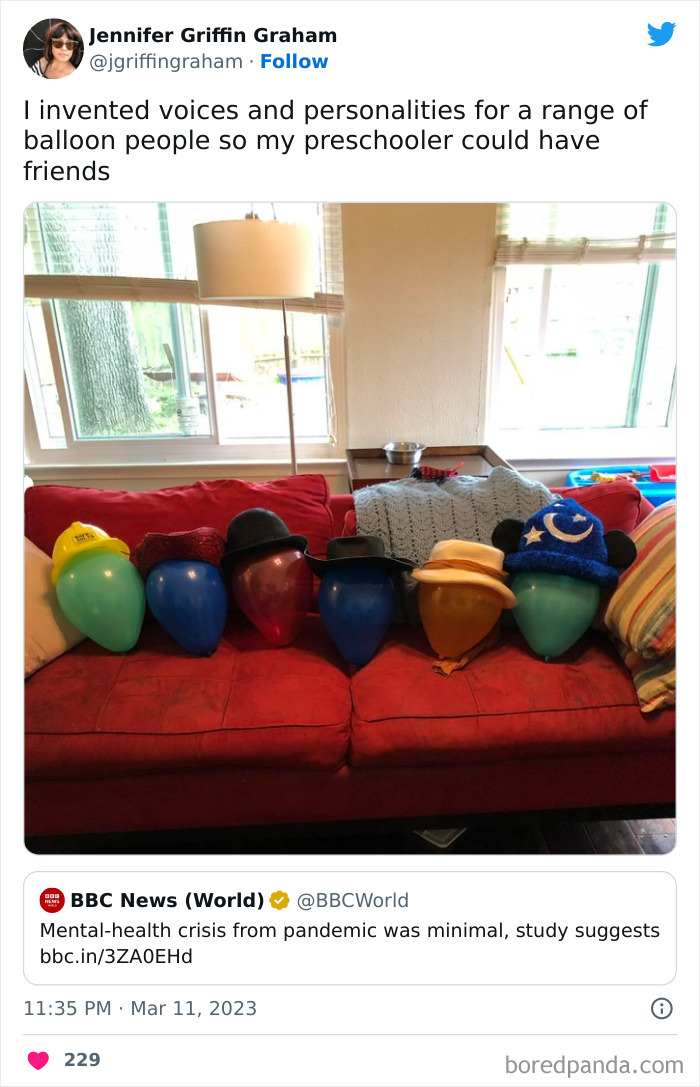
Task: Like the tweet with the heart
Action: click(38, 1060)
